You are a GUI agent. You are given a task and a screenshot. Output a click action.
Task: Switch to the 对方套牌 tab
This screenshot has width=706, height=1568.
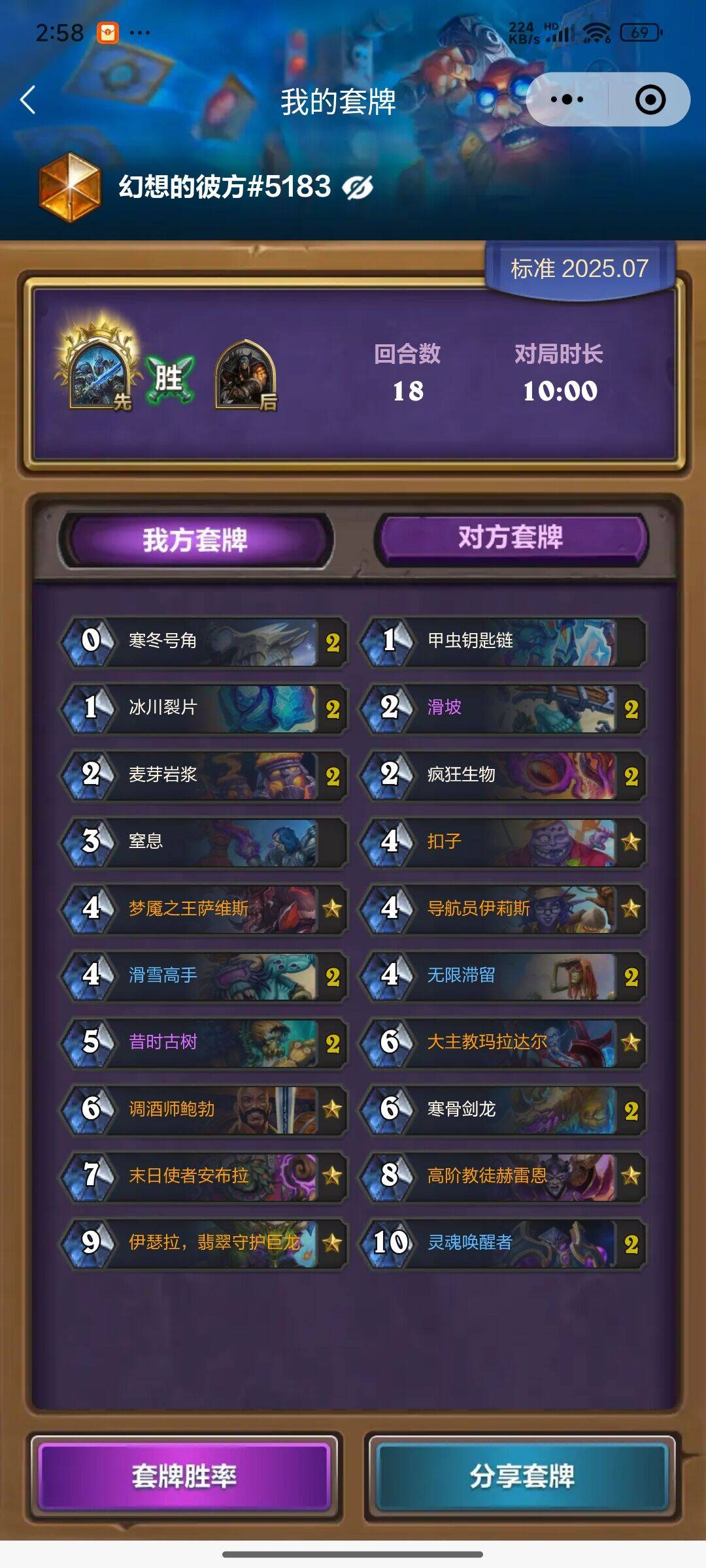511,538
